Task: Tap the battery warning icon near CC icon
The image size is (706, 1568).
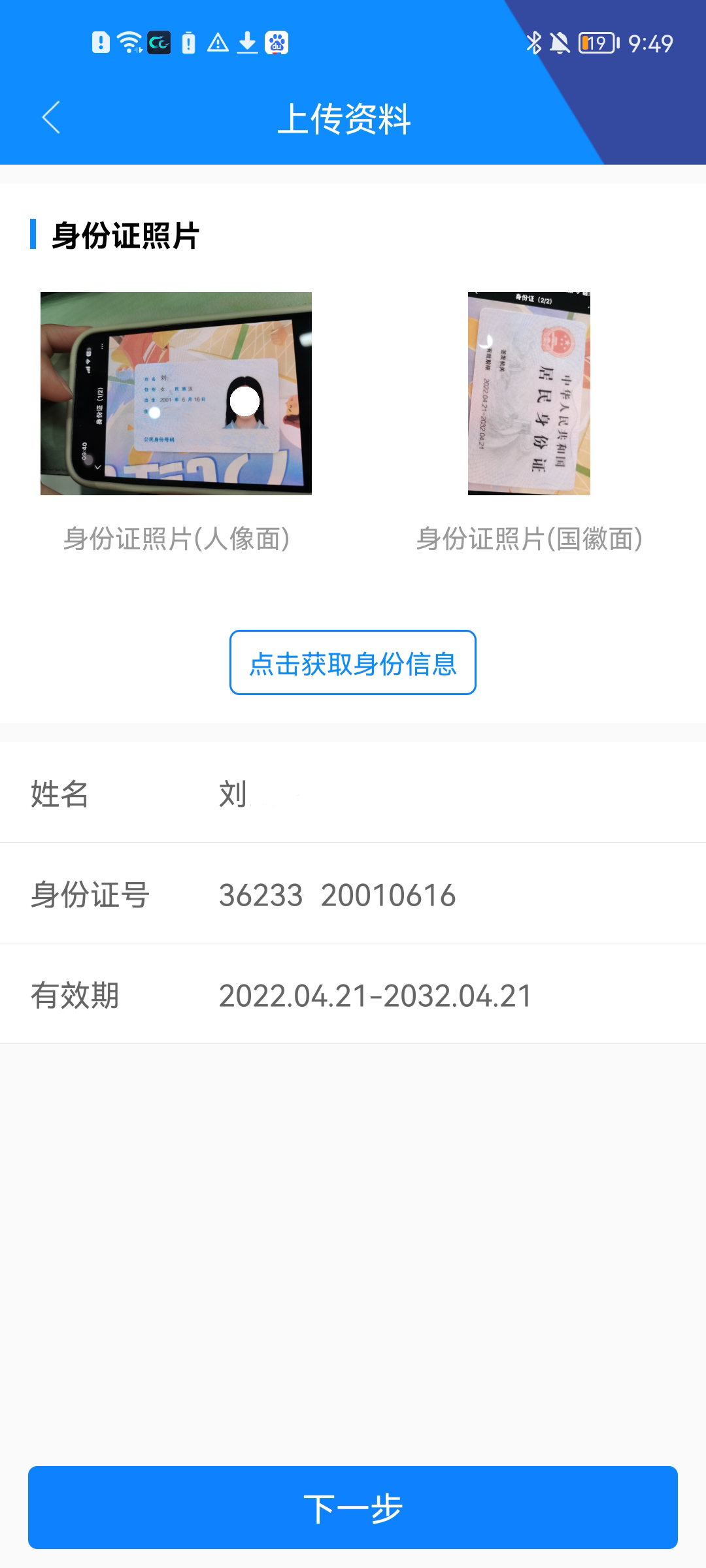Action: pos(188,43)
